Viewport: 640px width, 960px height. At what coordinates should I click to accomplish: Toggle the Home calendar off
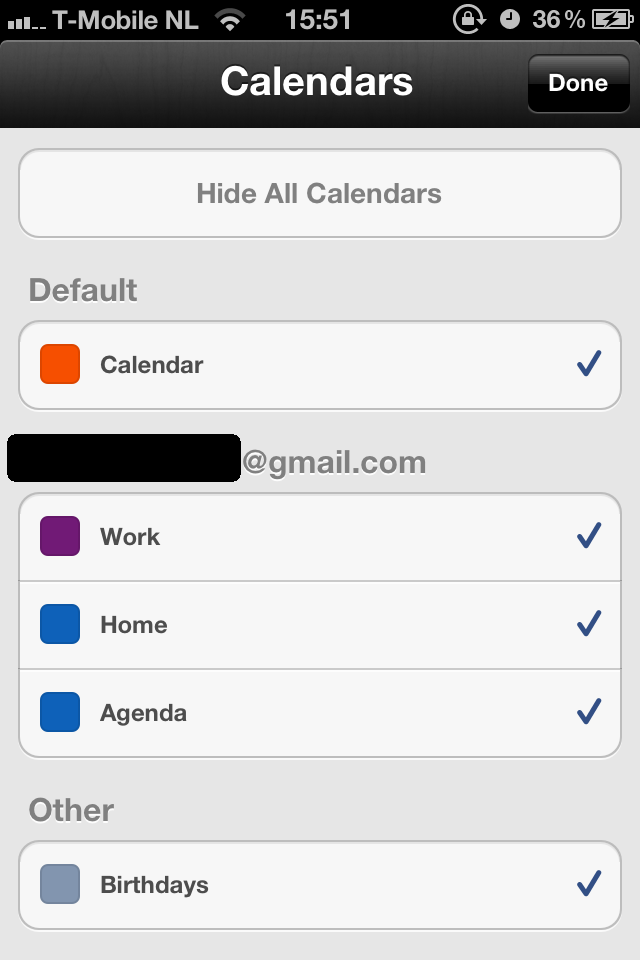320,625
